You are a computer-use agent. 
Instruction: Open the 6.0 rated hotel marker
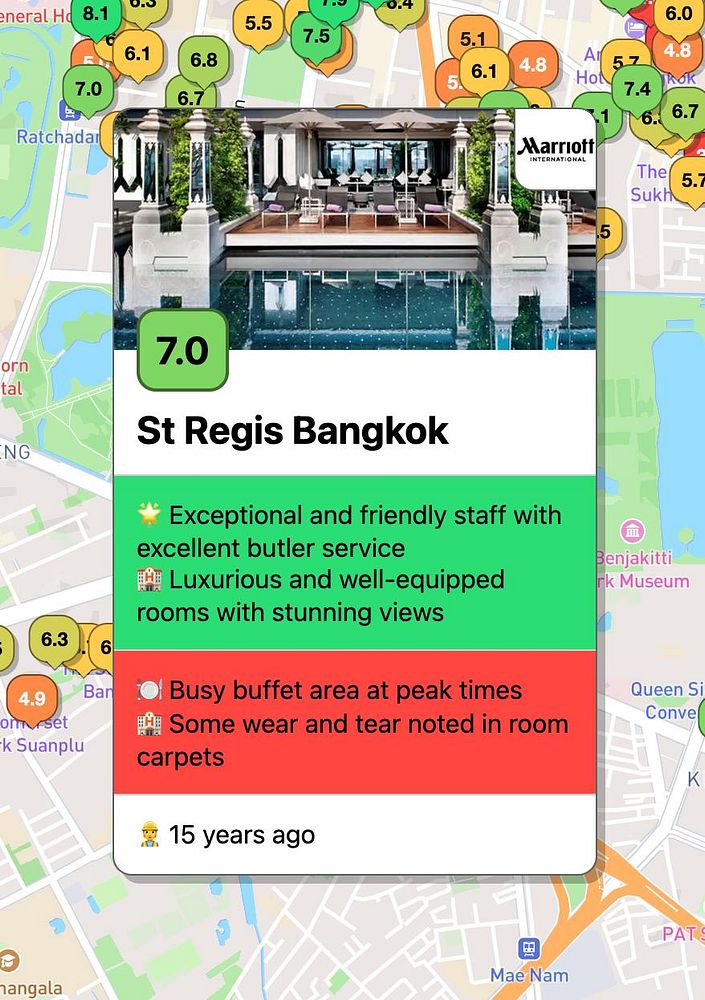click(x=678, y=15)
